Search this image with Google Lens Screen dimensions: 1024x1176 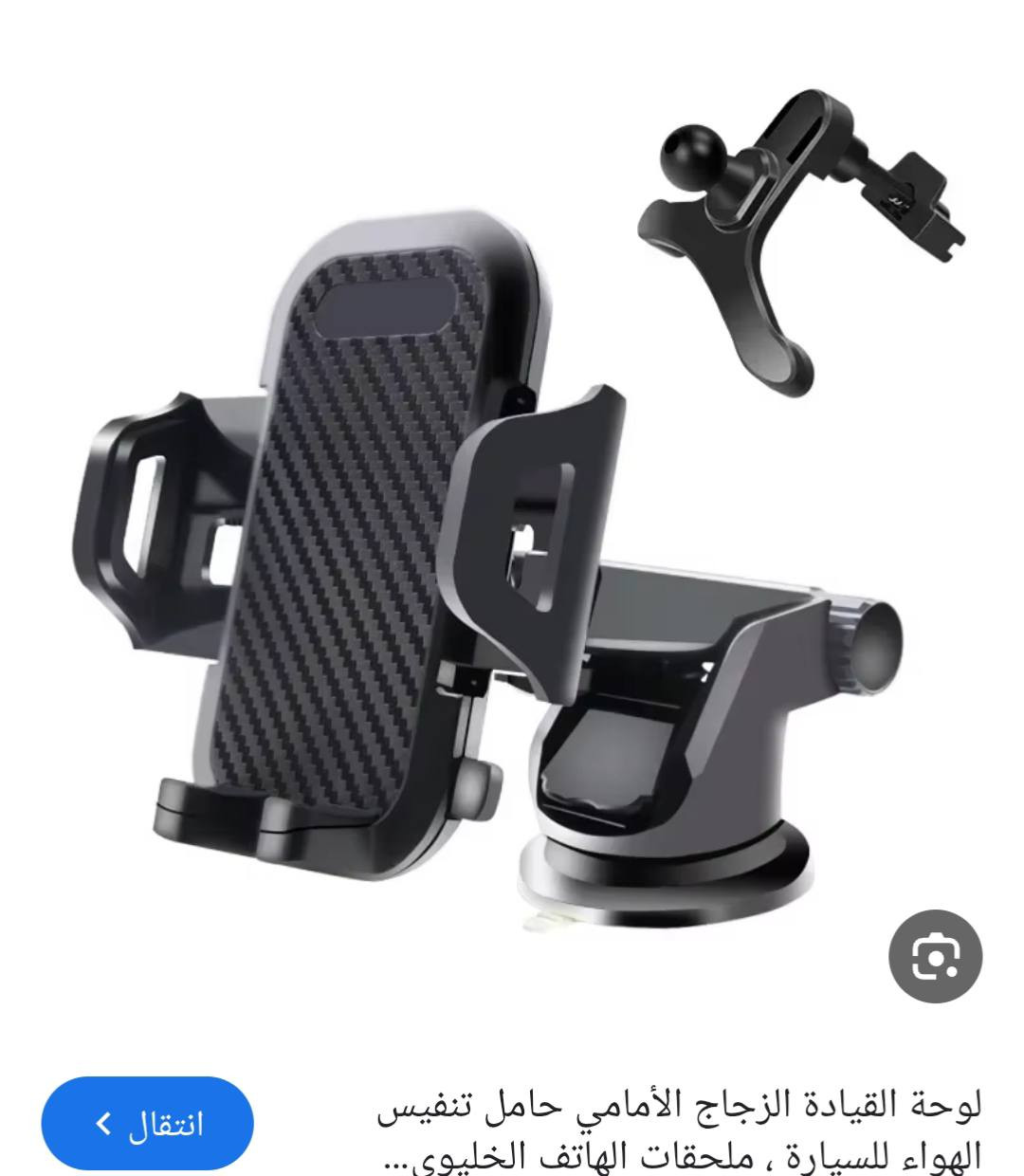click(x=935, y=958)
